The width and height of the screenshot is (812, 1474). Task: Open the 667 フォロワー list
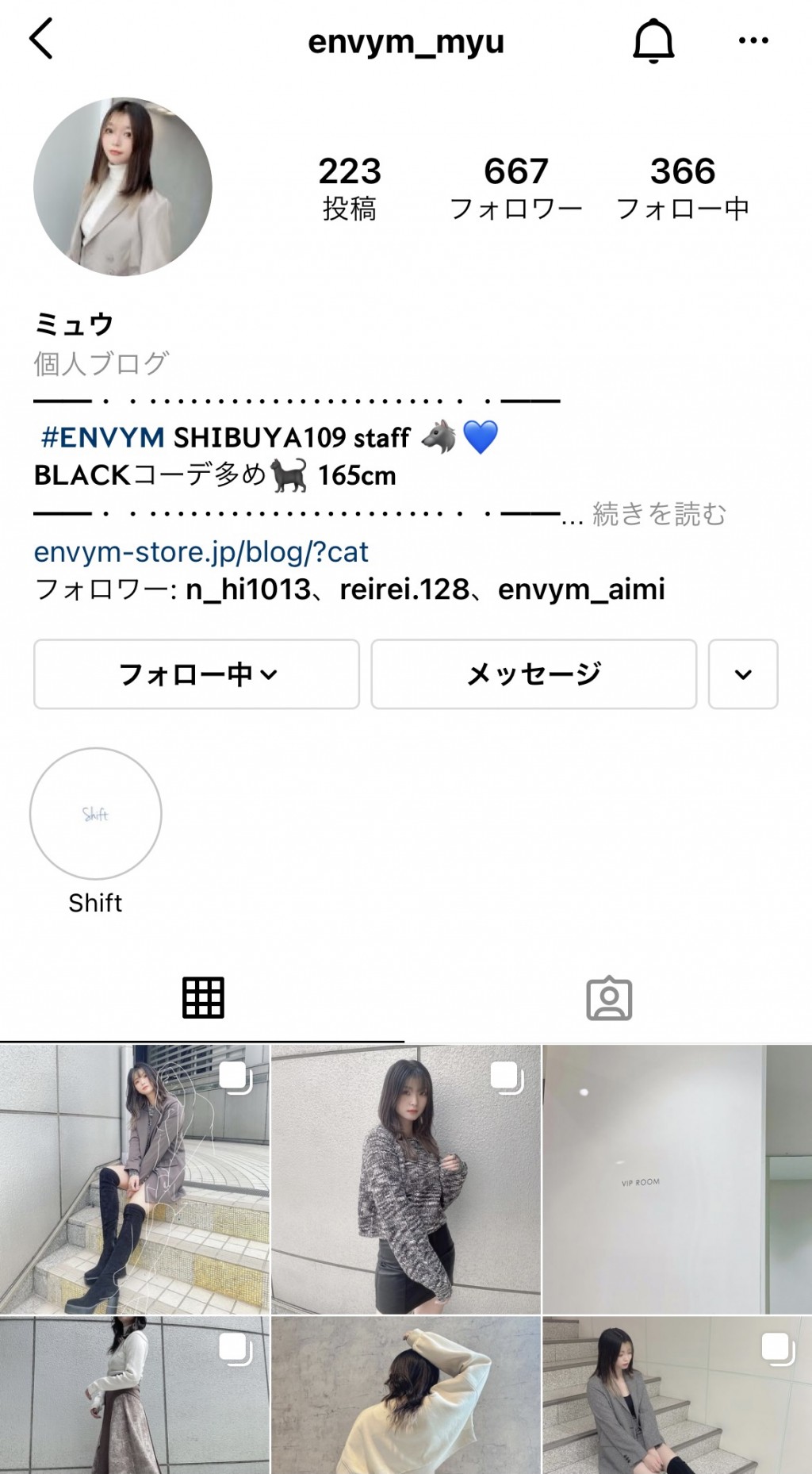point(516,188)
